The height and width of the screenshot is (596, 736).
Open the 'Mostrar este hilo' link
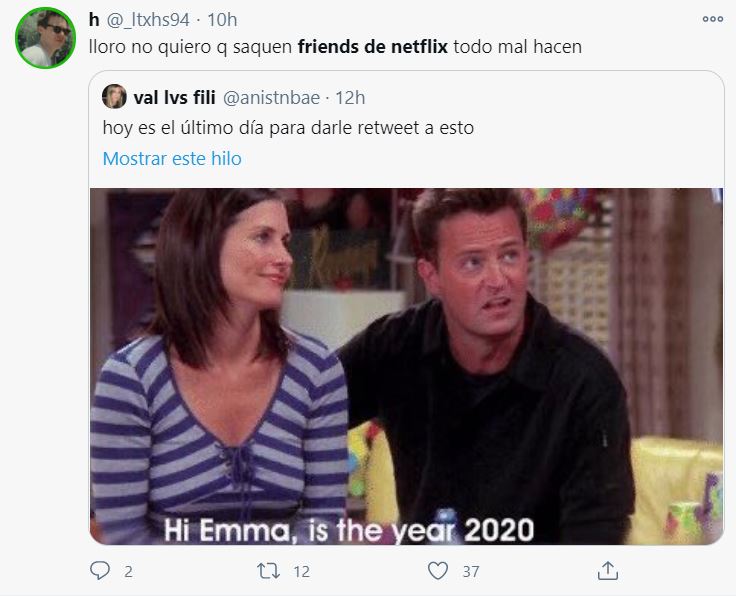coord(172,159)
